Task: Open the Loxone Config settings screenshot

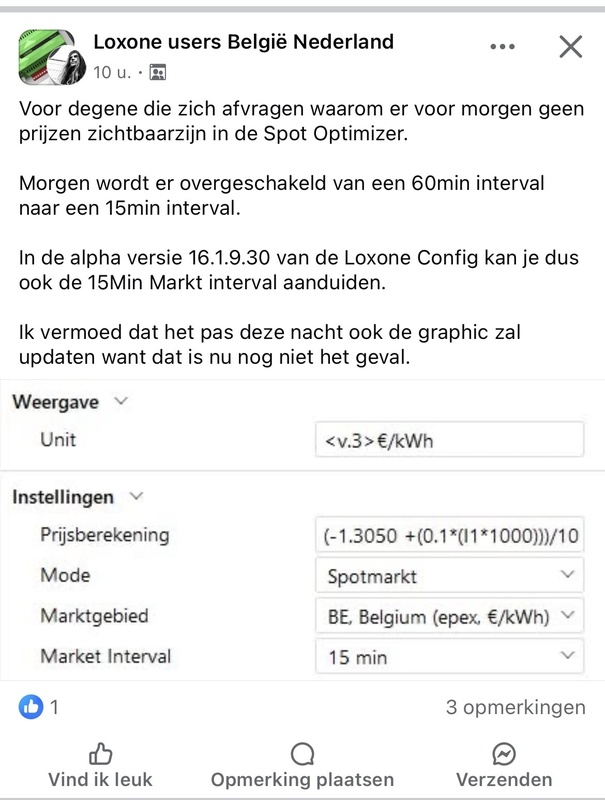Action: point(300,530)
